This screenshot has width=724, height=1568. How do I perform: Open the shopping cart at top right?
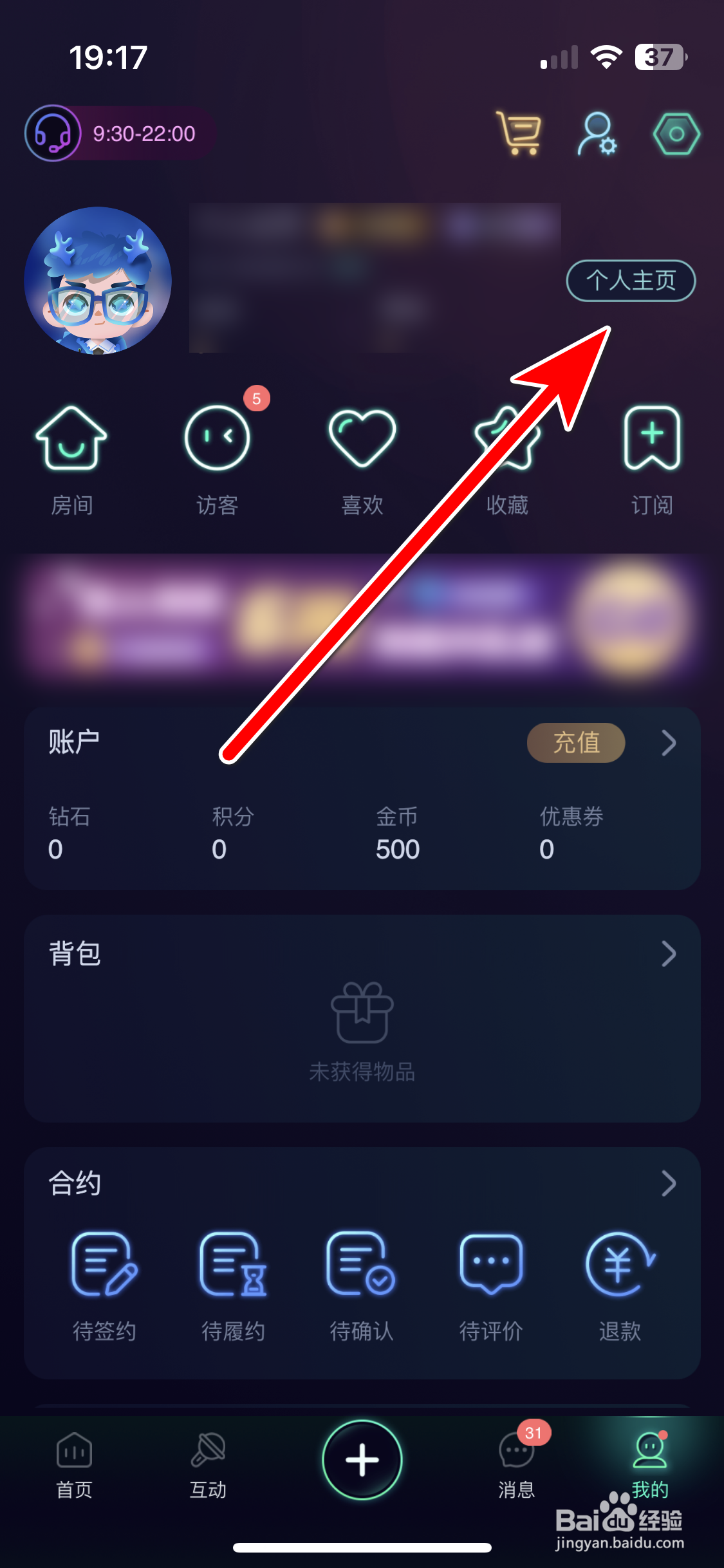click(519, 132)
